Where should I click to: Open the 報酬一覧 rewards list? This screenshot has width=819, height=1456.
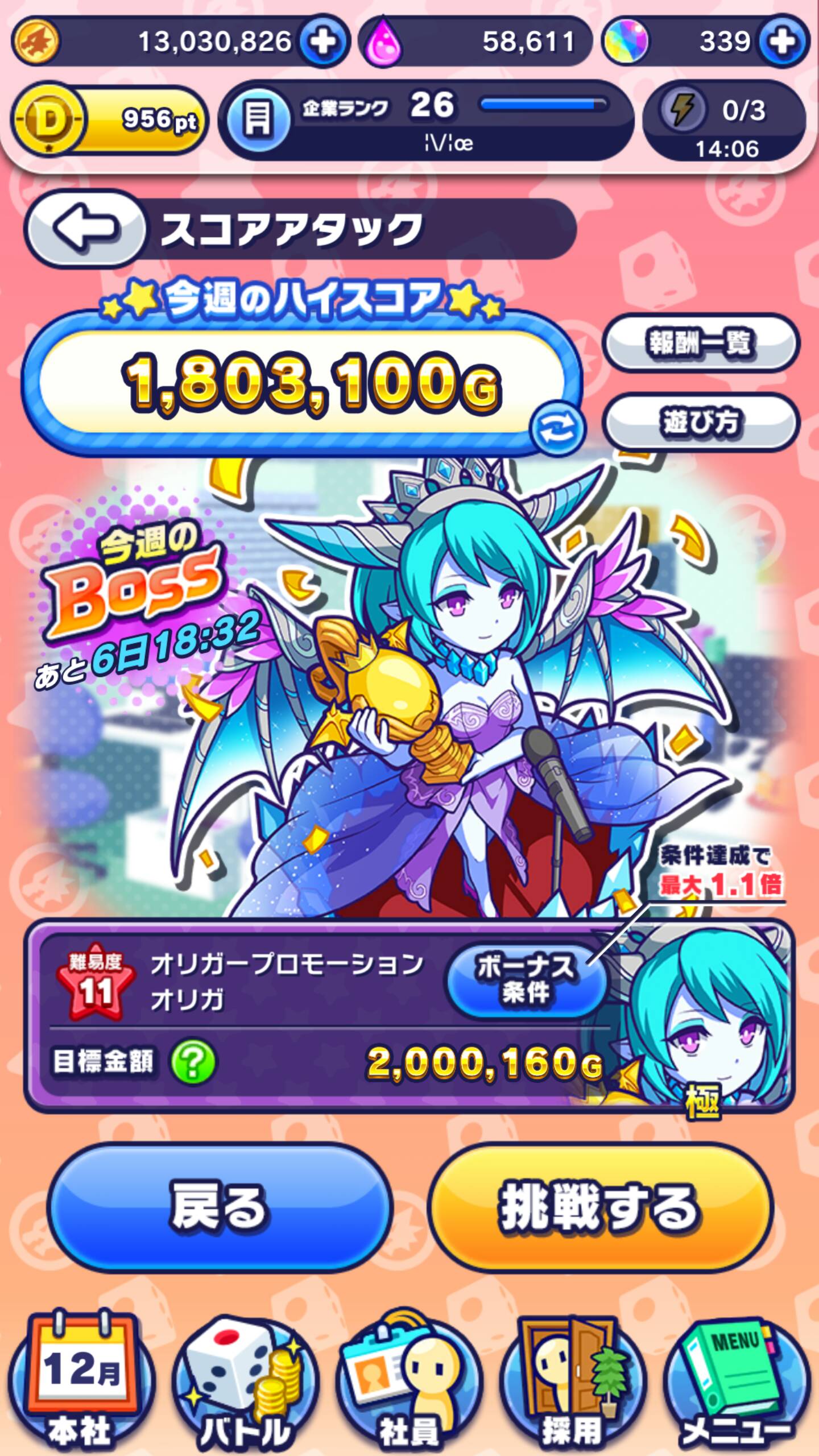pyautogui.click(x=700, y=343)
